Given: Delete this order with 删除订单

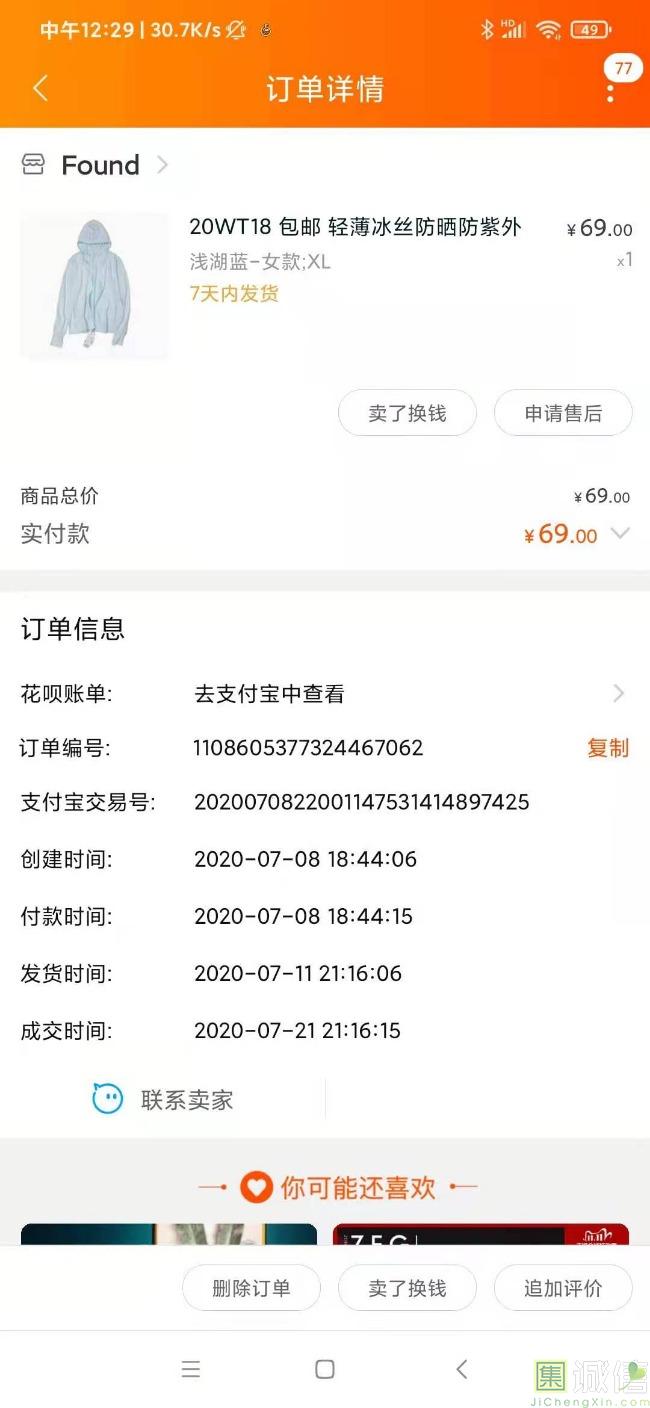Looking at the screenshot, I should click(251, 1288).
